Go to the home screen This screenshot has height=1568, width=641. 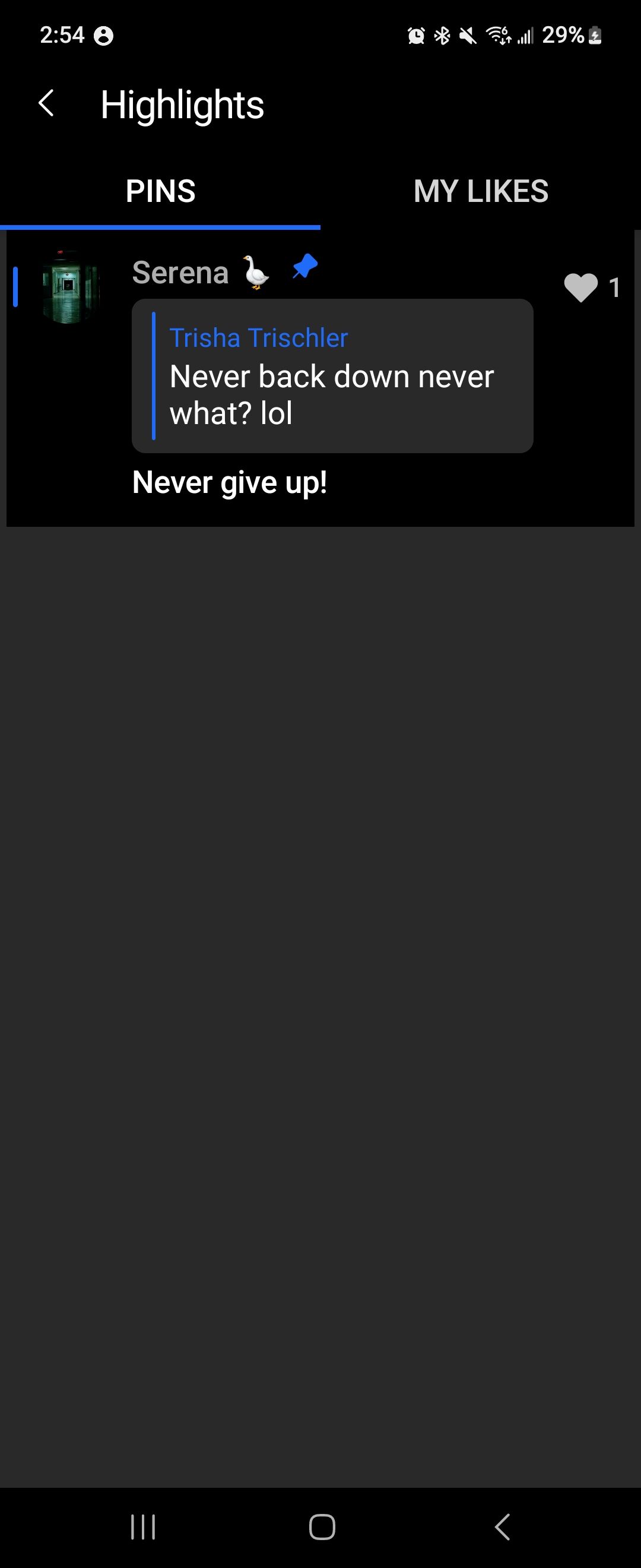[x=322, y=1526]
